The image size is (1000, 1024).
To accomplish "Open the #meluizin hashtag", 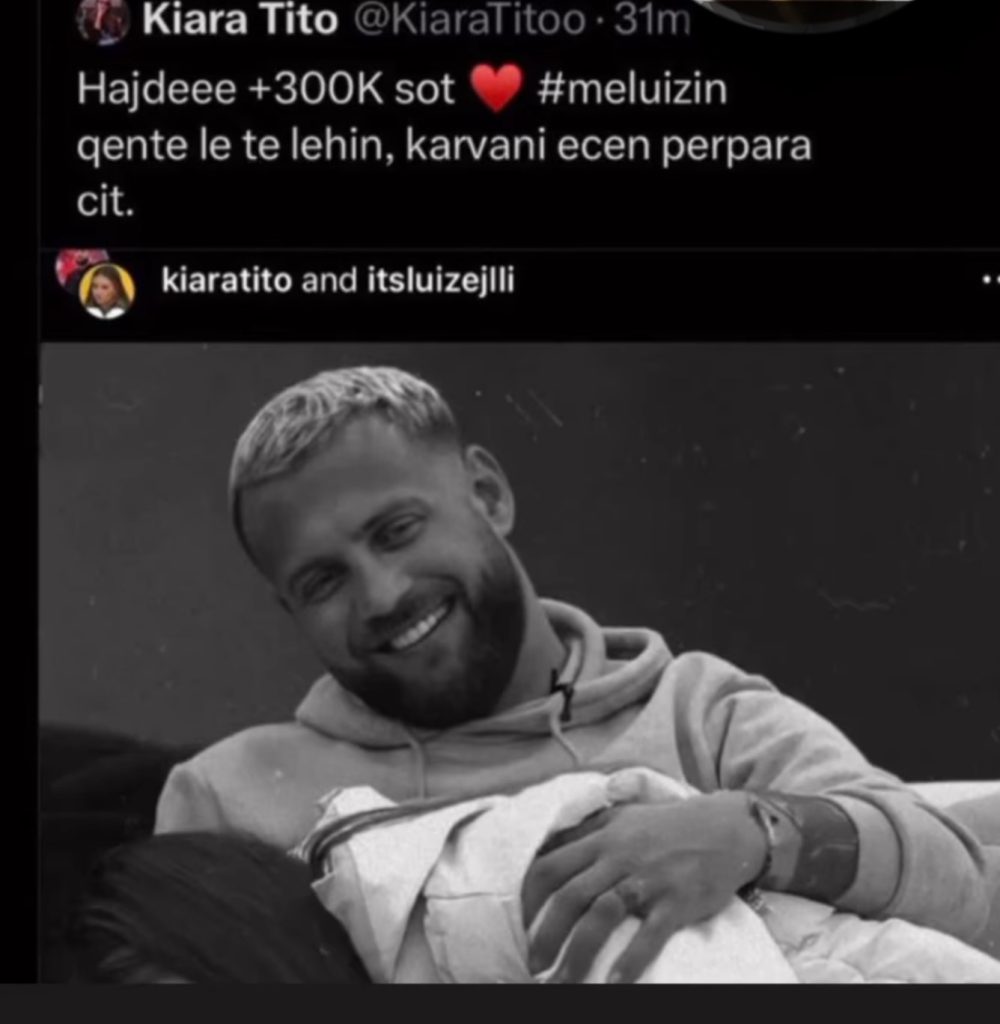I will coord(631,90).
